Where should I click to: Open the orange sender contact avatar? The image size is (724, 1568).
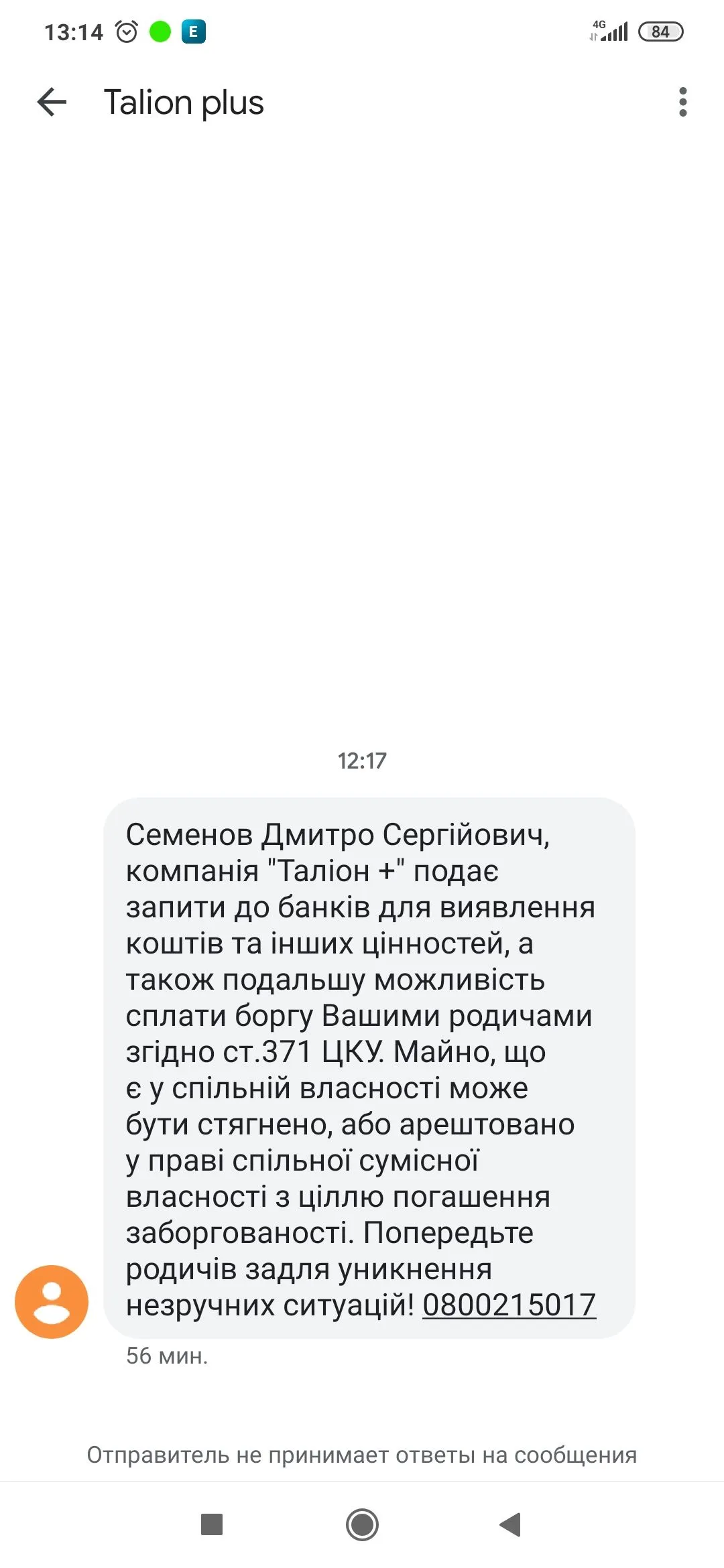[x=52, y=1301]
